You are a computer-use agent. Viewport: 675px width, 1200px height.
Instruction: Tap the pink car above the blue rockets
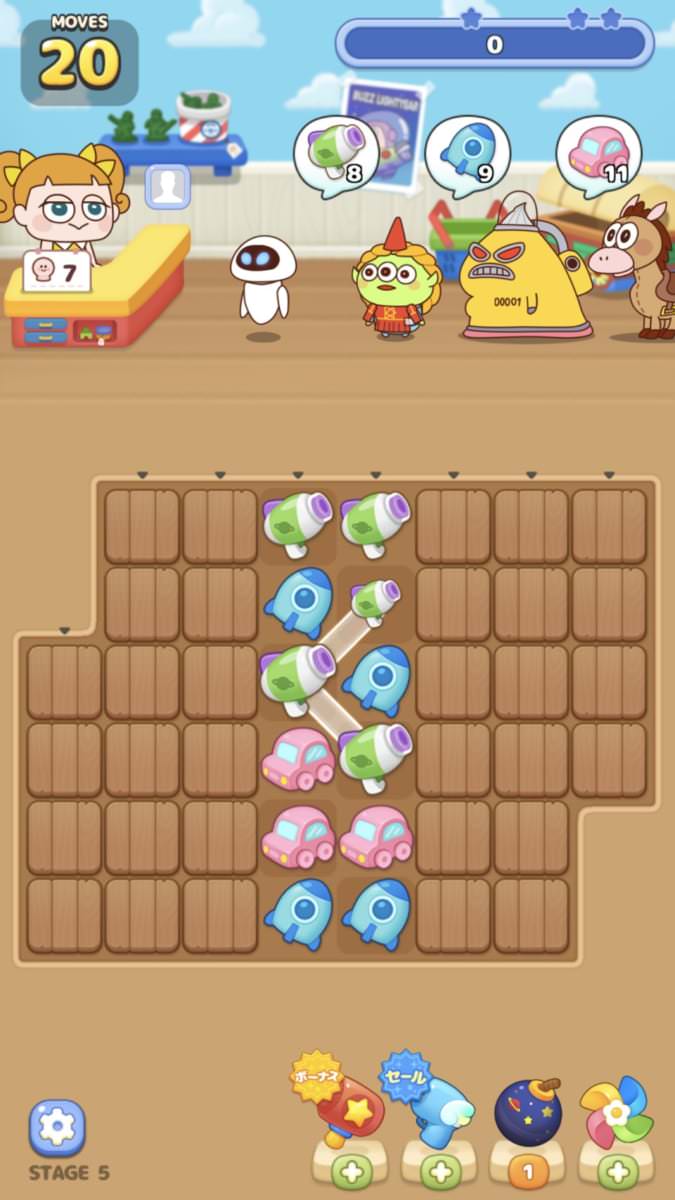coord(297,836)
